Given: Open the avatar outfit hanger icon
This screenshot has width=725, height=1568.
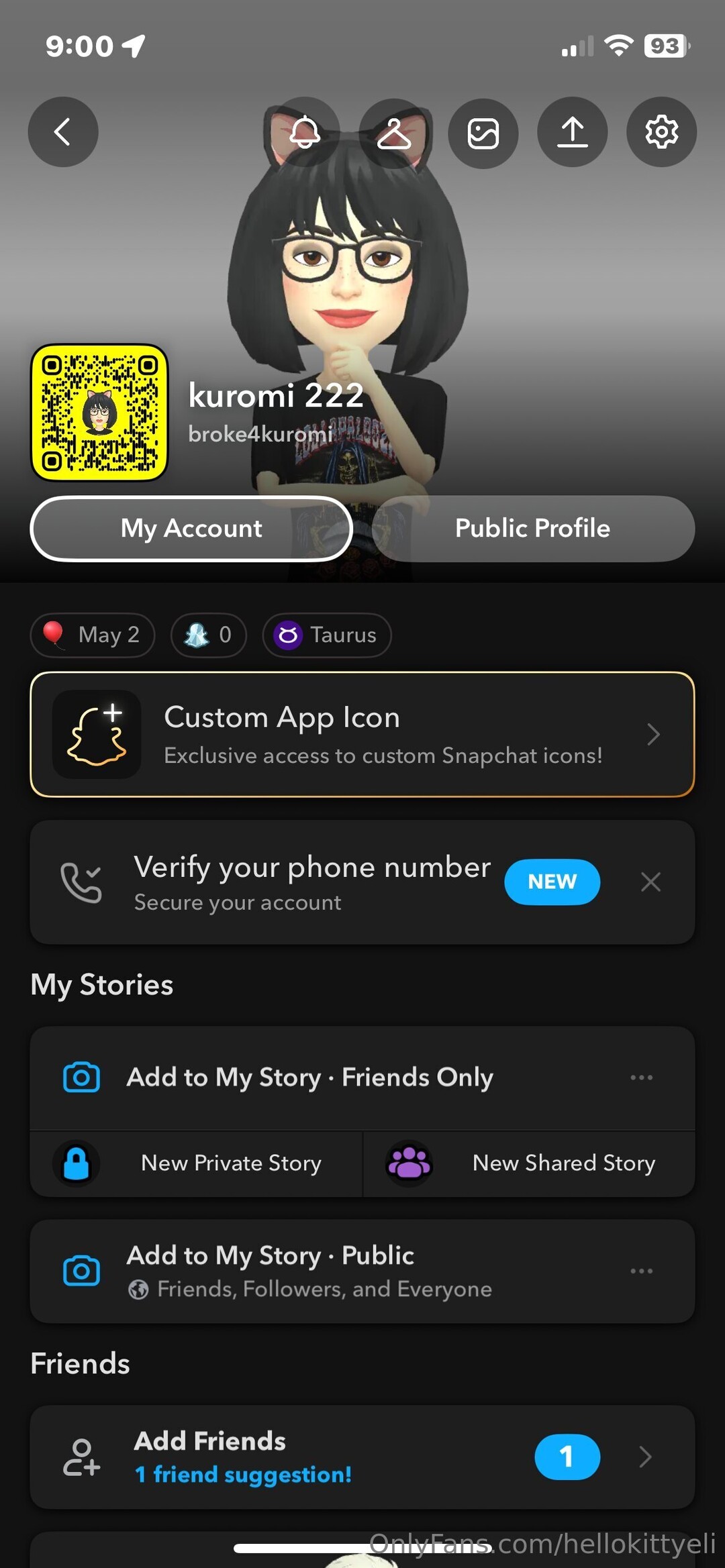Looking at the screenshot, I should tap(394, 132).
